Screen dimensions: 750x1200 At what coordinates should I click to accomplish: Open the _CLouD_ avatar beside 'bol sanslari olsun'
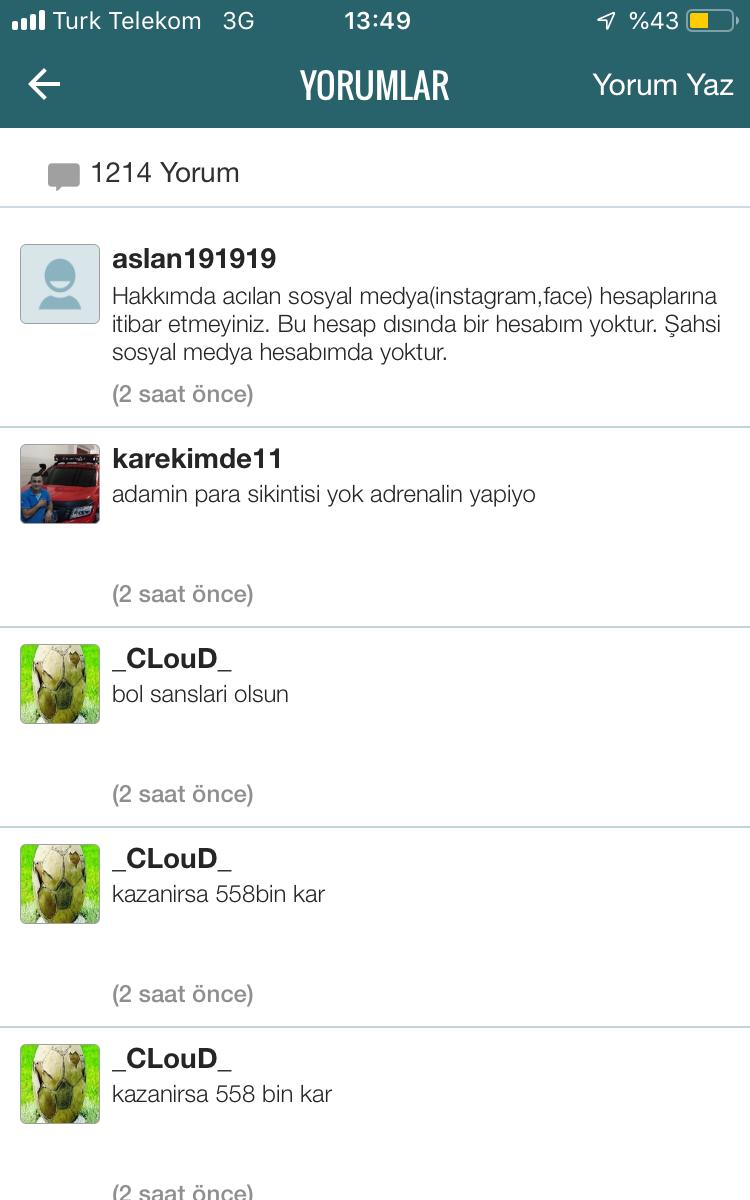tap(60, 684)
